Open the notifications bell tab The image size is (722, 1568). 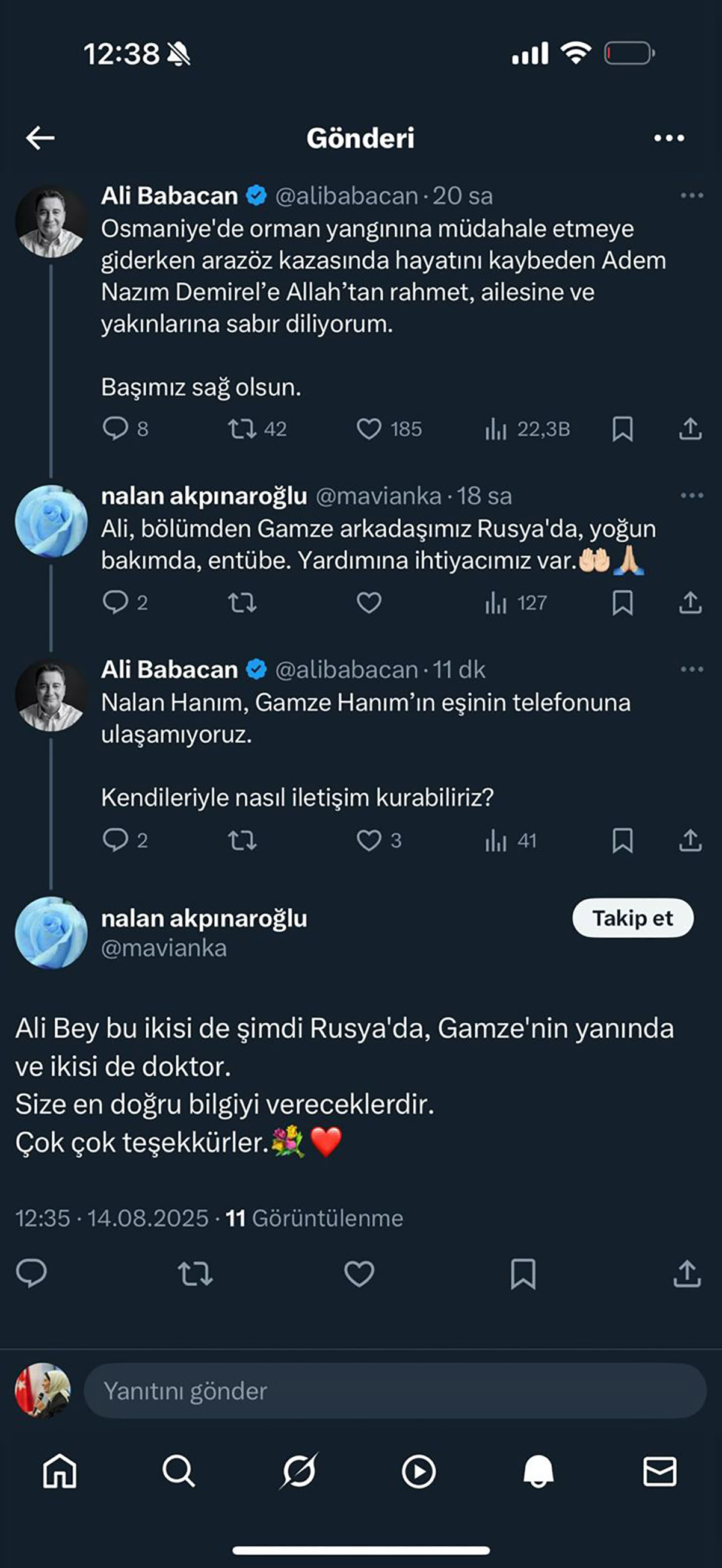(x=538, y=1472)
